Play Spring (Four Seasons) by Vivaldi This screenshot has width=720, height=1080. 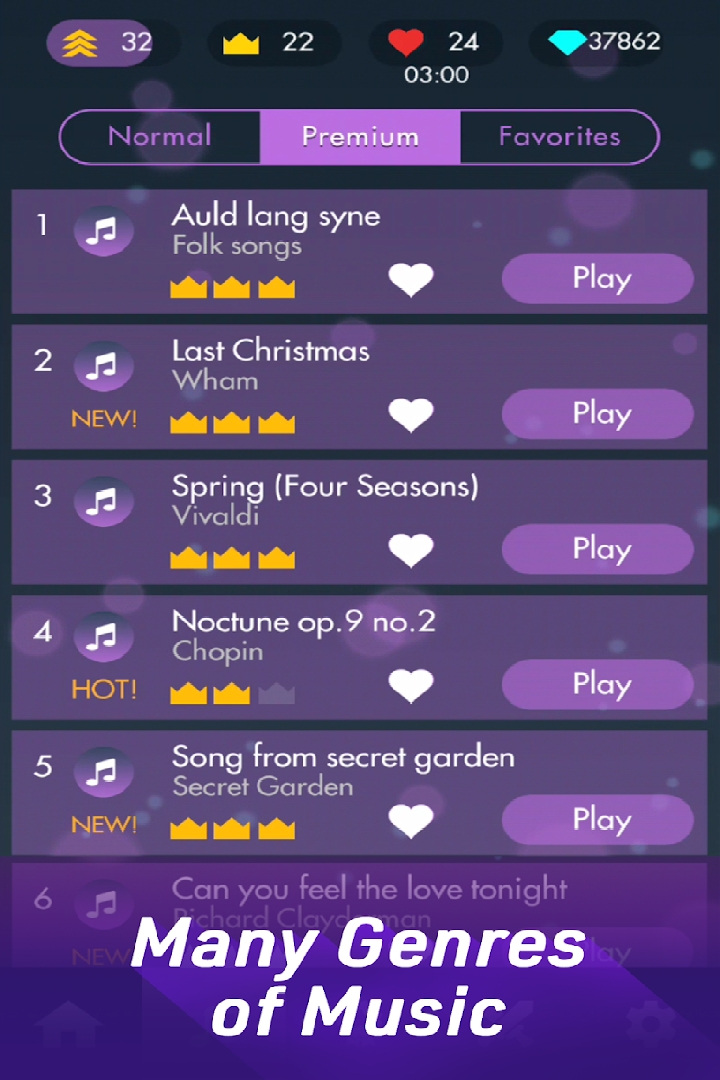(x=597, y=549)
